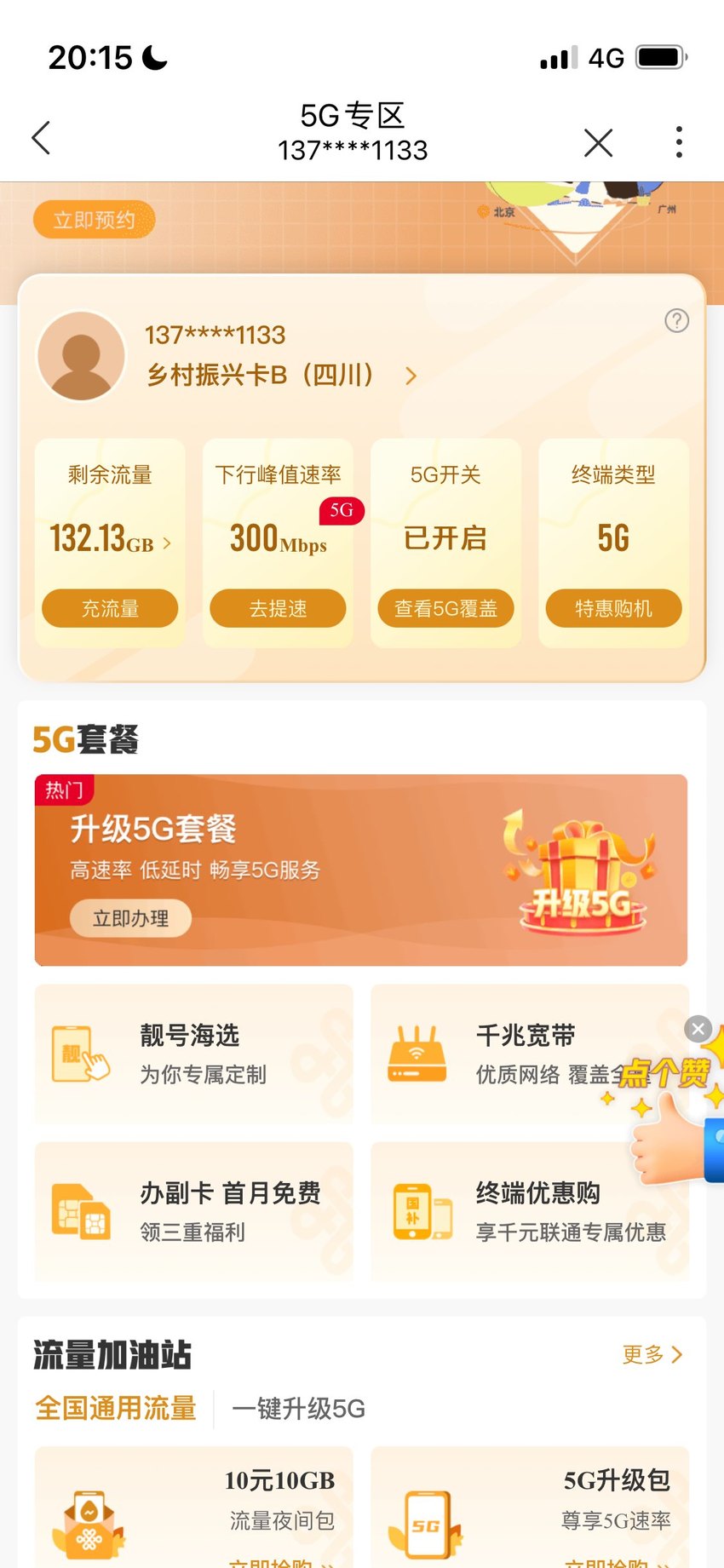Image resolution: width=724 pixels, height=1568 pixels.
Task: Tap the 立即预约 button
Action: [x=95, y=220]
